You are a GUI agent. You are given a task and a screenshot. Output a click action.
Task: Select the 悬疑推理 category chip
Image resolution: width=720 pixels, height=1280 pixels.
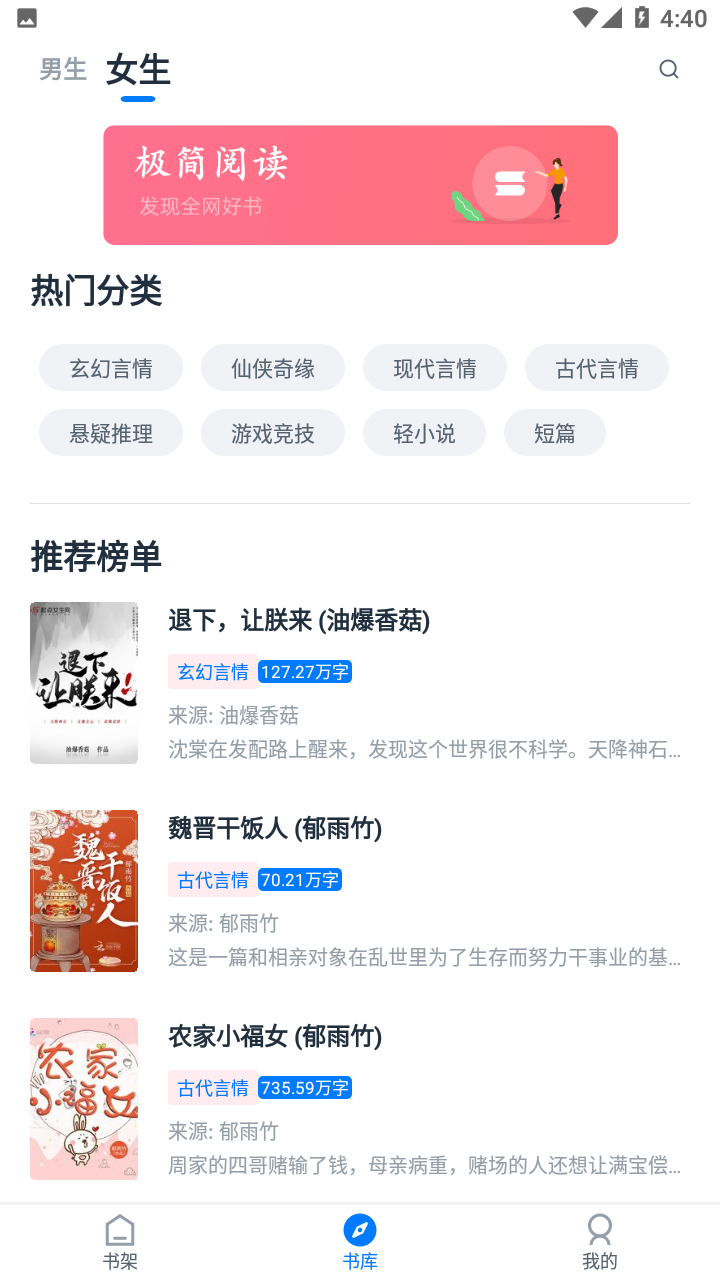110,432
